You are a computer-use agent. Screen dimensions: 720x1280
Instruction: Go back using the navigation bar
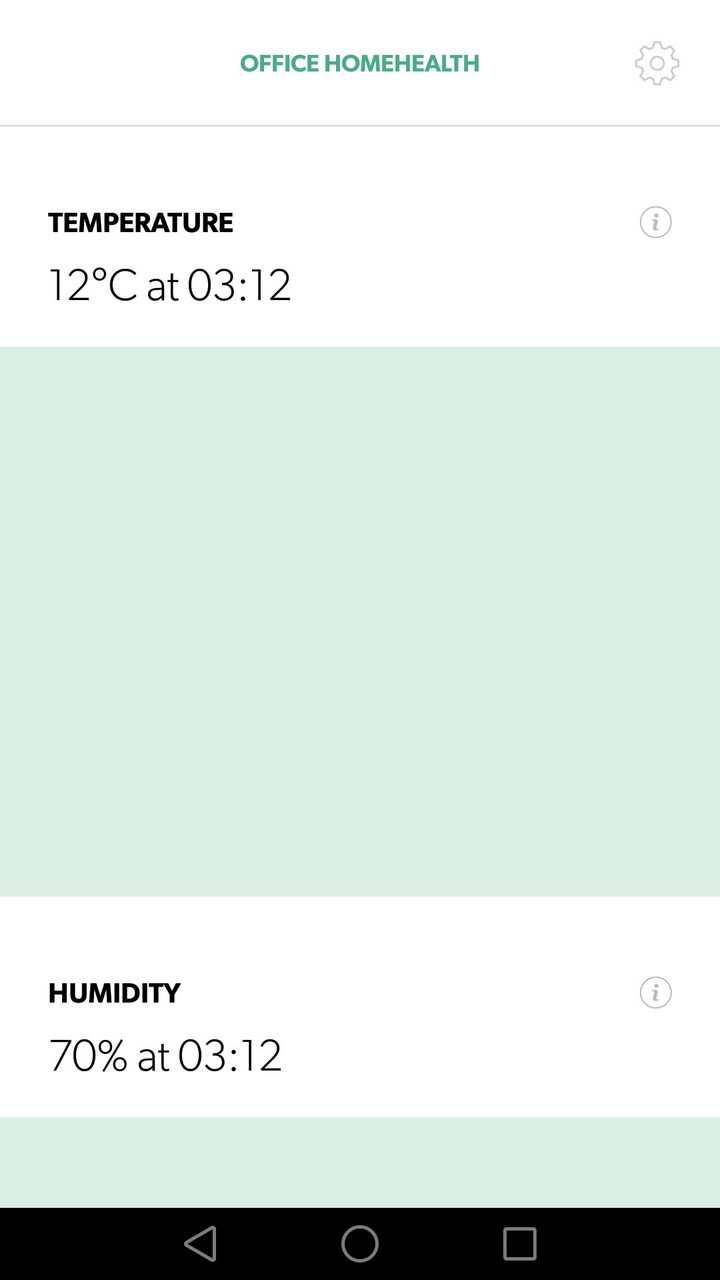click(x=200, y=1244)
